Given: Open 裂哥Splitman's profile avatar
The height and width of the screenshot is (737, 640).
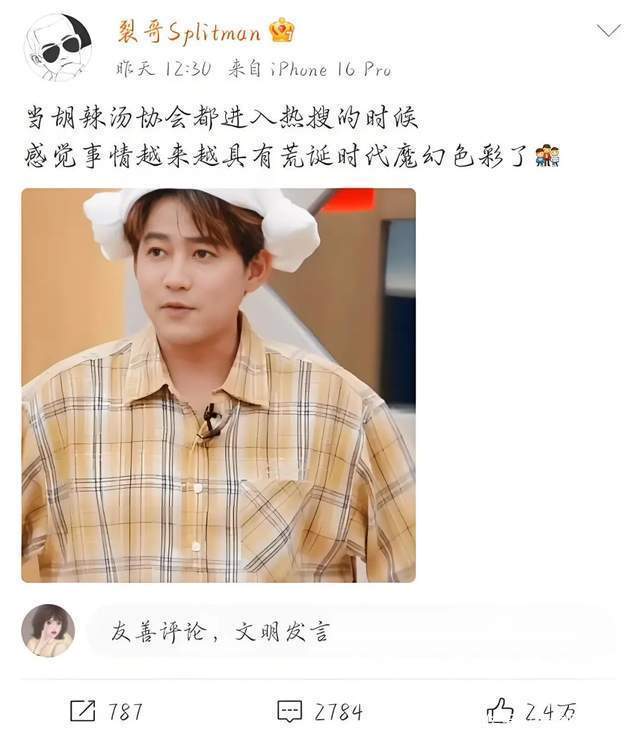Looking at the screenshot, I should click(58, 47).
